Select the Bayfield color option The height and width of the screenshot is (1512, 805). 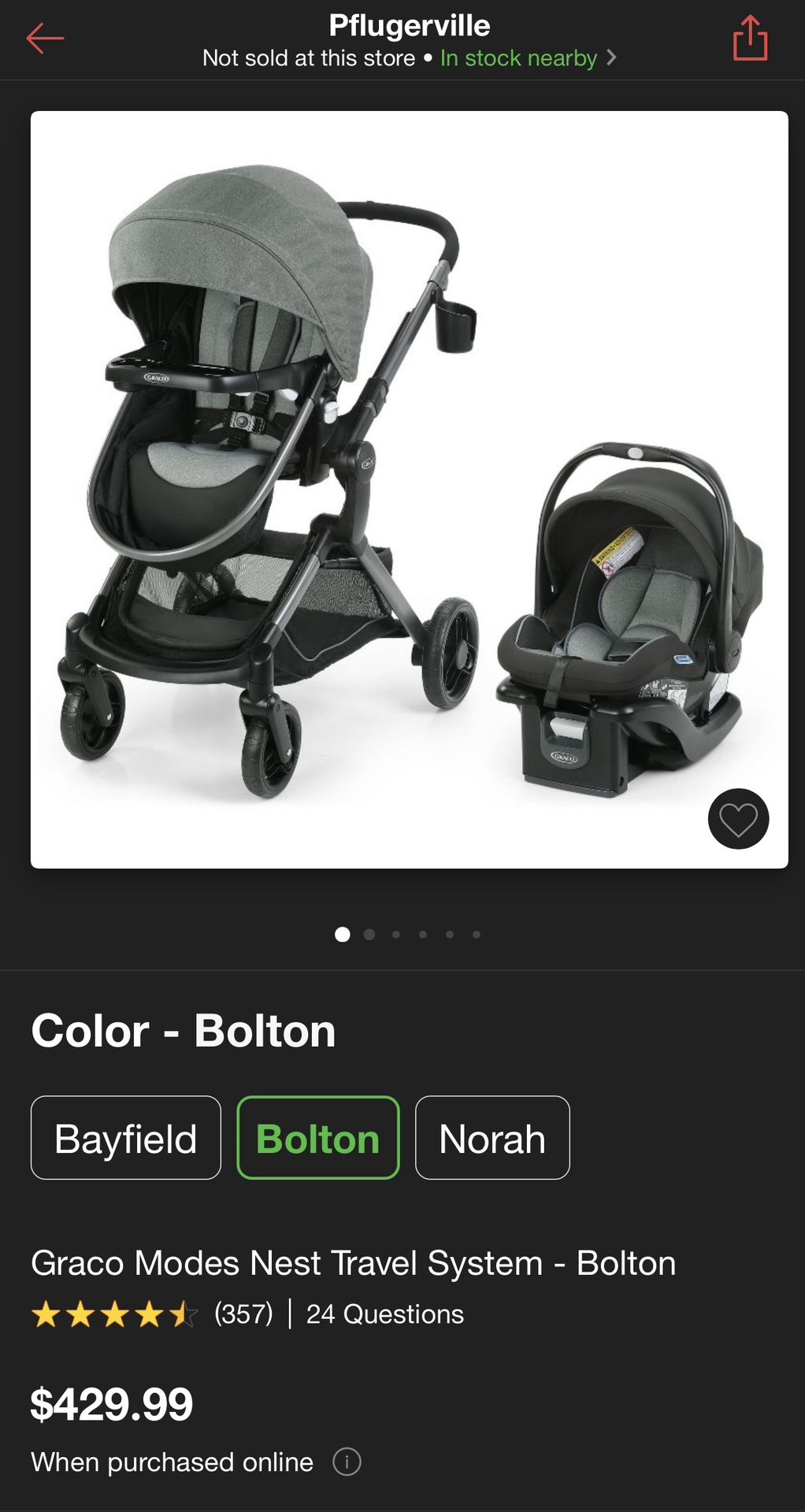coord(126,1138)
